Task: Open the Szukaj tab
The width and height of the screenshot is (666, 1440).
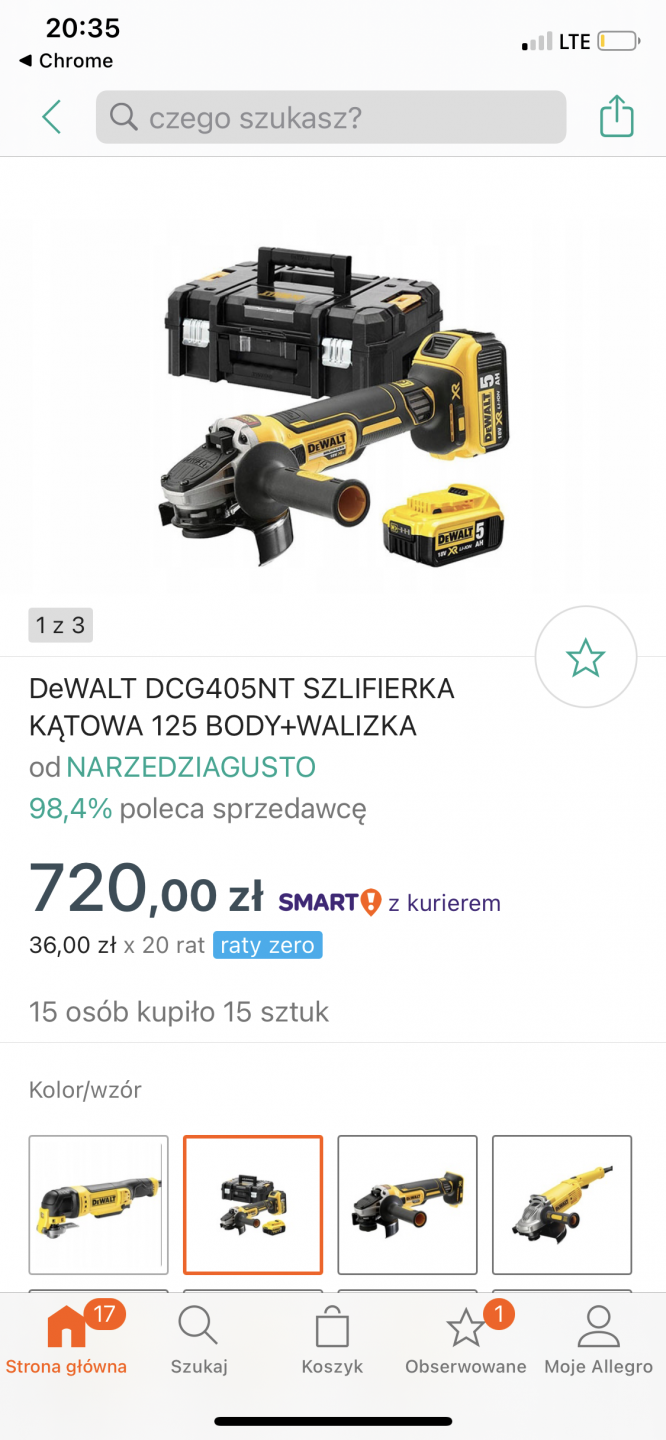Action: 199,1340
